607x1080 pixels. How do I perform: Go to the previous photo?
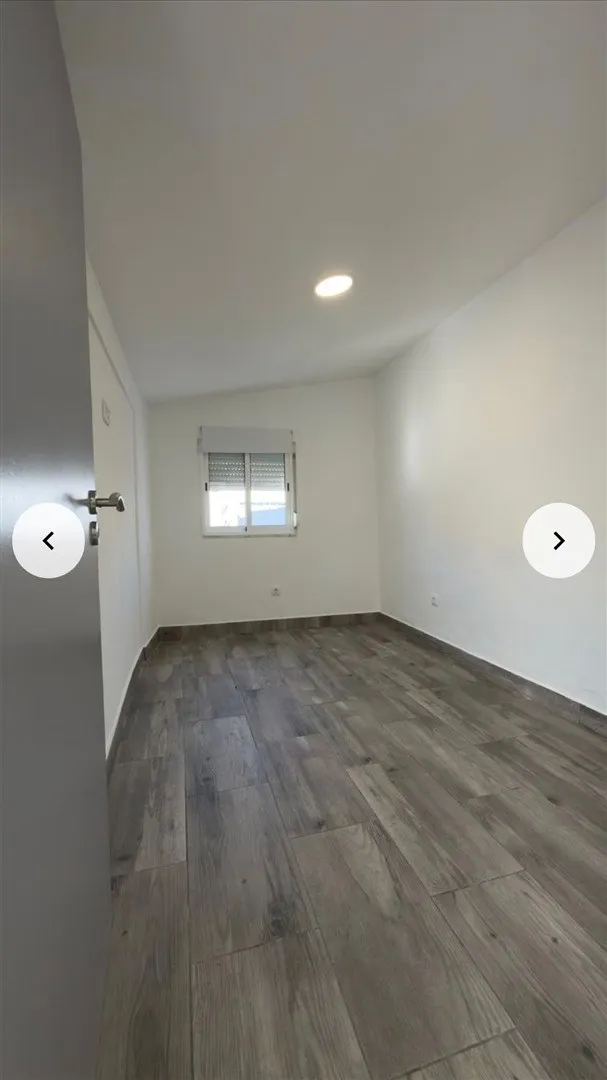click(48, 541)
